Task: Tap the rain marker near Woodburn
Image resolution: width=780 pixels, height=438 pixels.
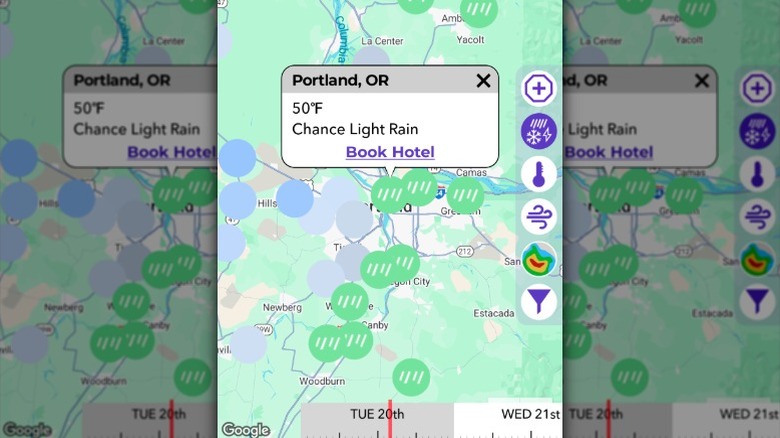Action: point(410,377)
